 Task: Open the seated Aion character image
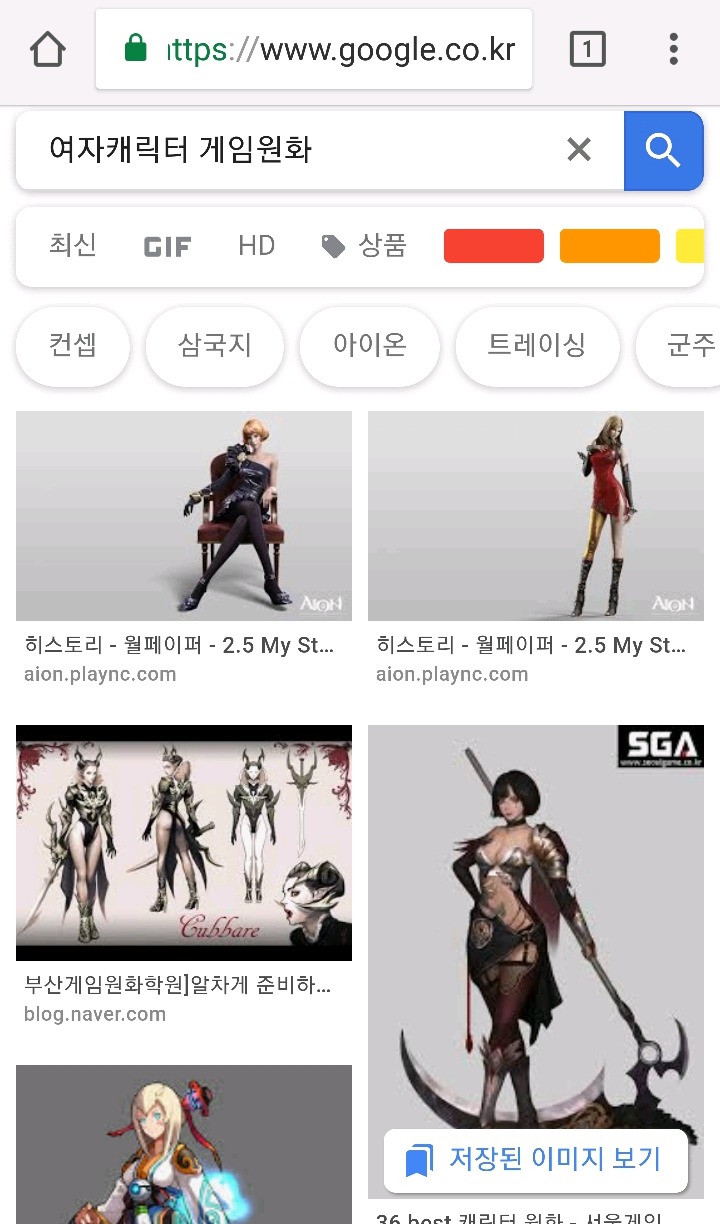(x=184, y=515)
